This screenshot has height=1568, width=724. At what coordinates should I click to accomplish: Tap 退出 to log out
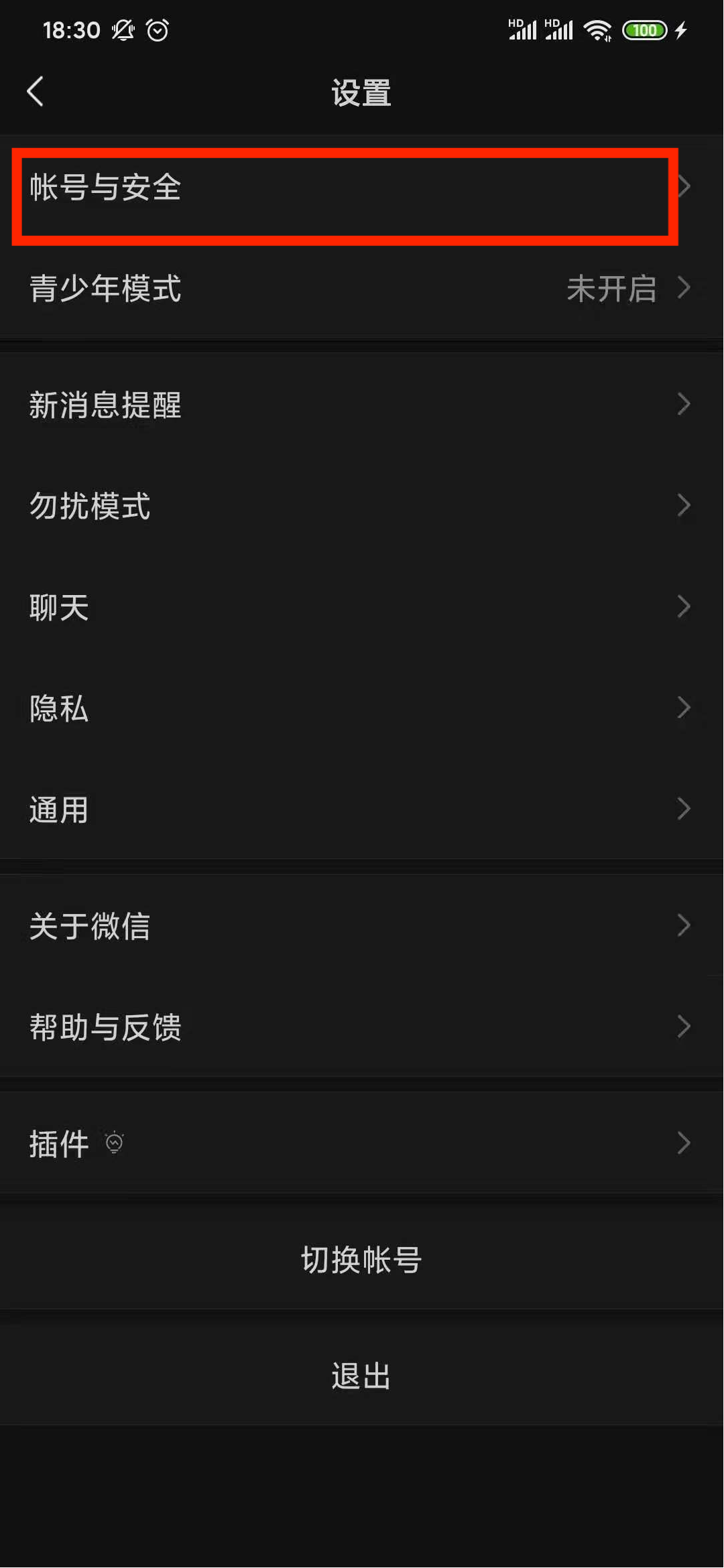click(362, 1376)
